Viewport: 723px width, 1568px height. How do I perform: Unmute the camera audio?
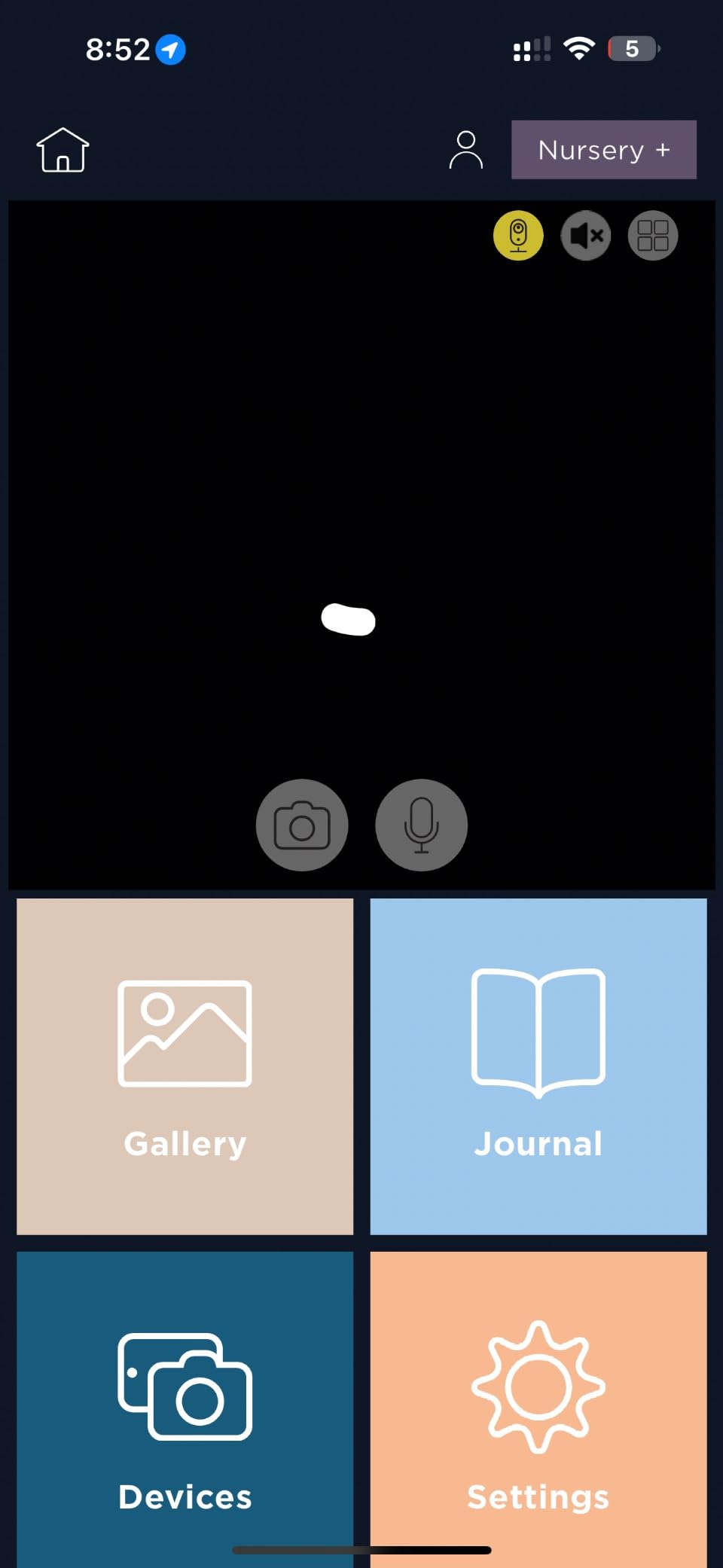point(586,236)
